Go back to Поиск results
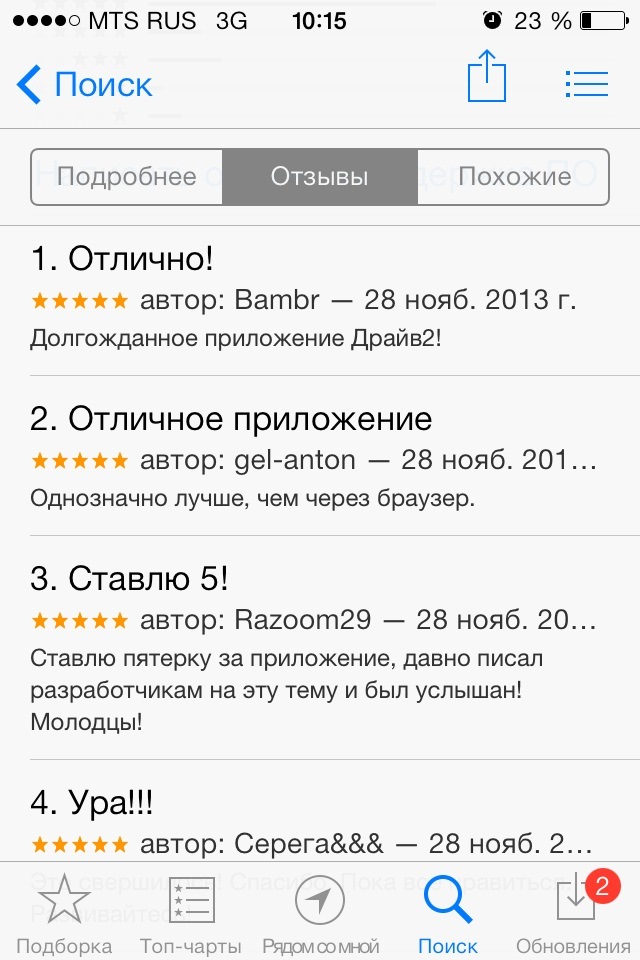 85,85
